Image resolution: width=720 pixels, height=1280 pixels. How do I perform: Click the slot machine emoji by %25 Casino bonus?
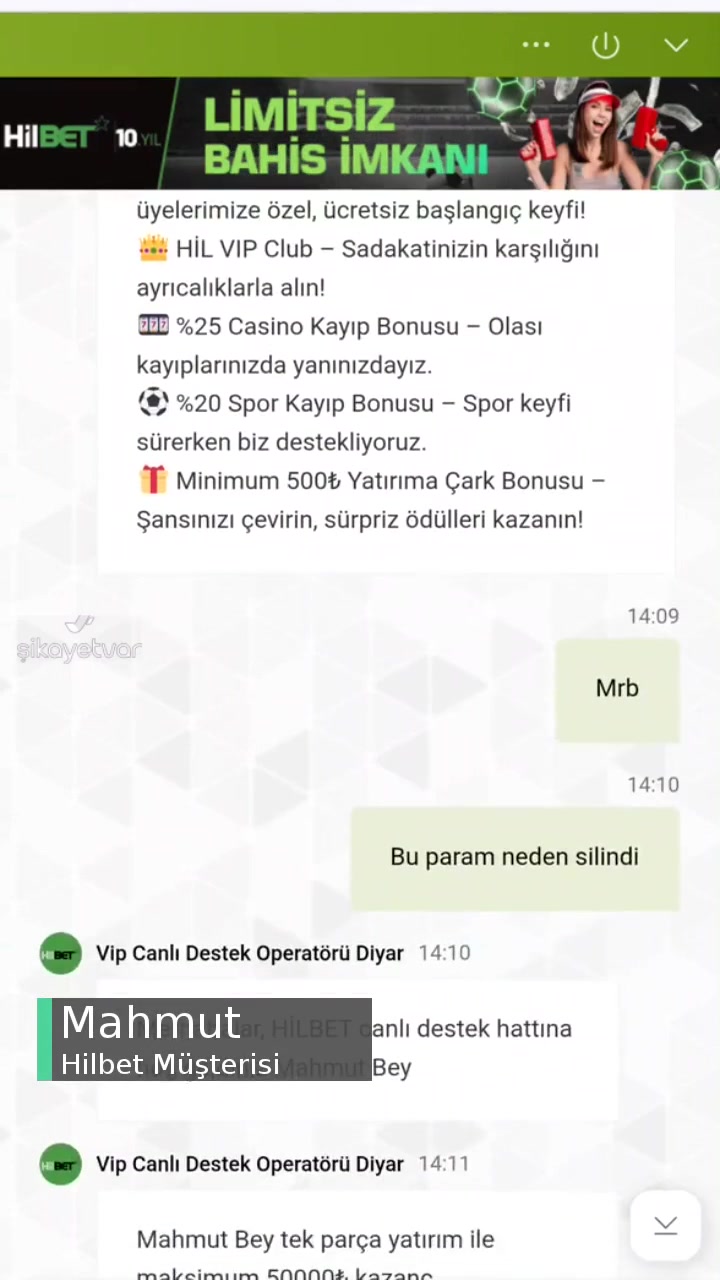pos(153,326)
